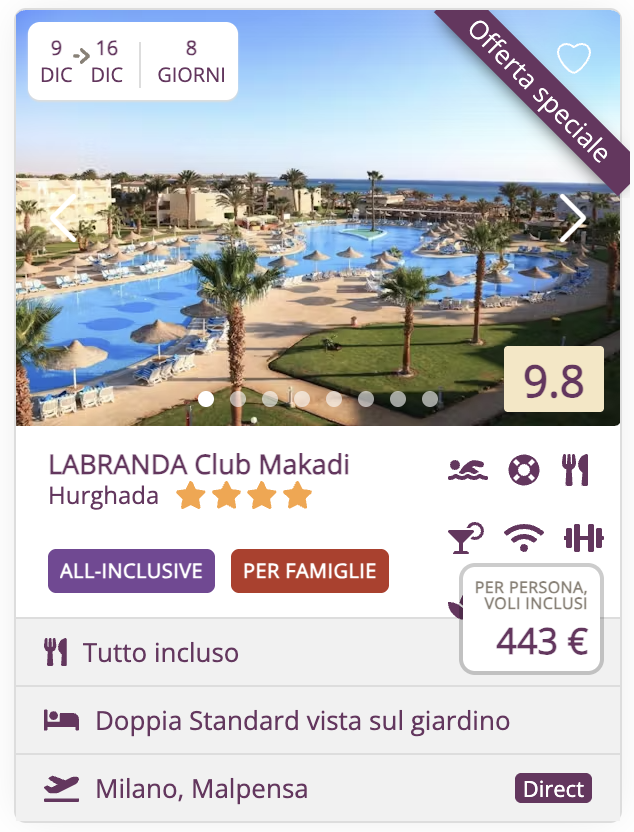This screenshot has width=634, height=832.
Task: Tap the 443 € price box
Action: (531, 620)
